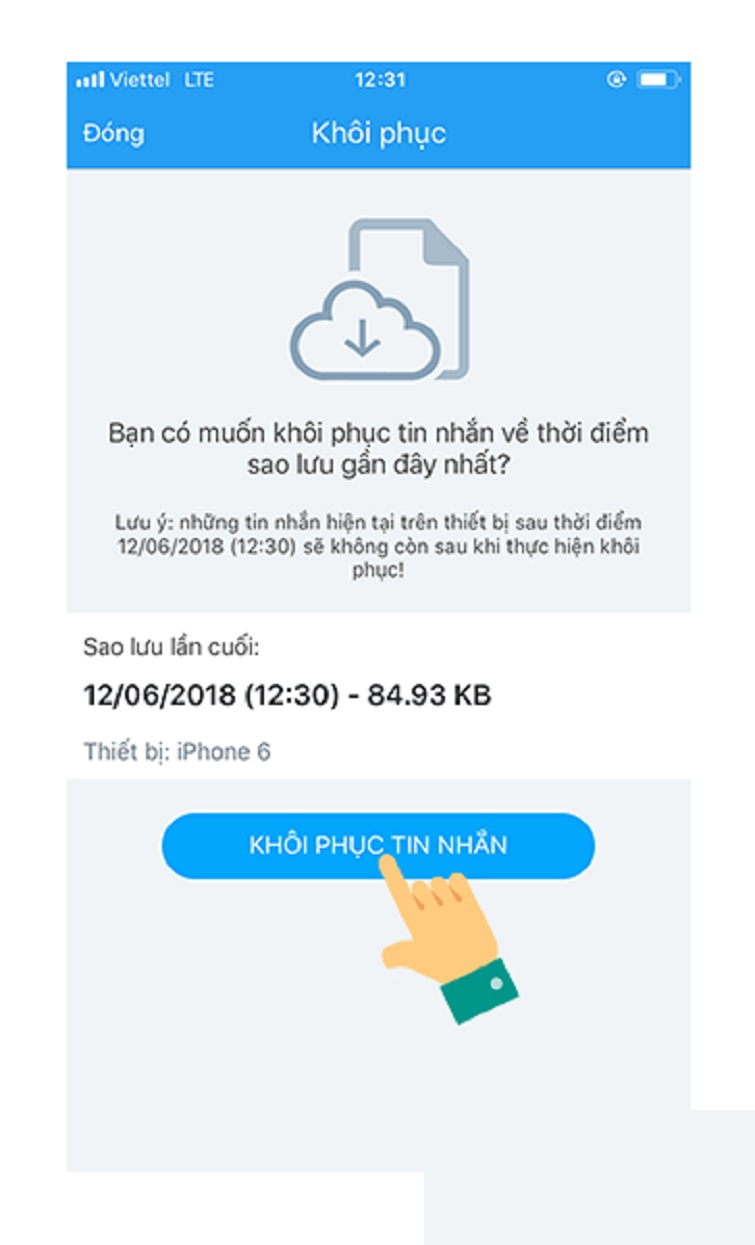Start restore with KHÔI PHỤC TIN NHẮN
Screen dimensions: 755x1245
point(377,846)
